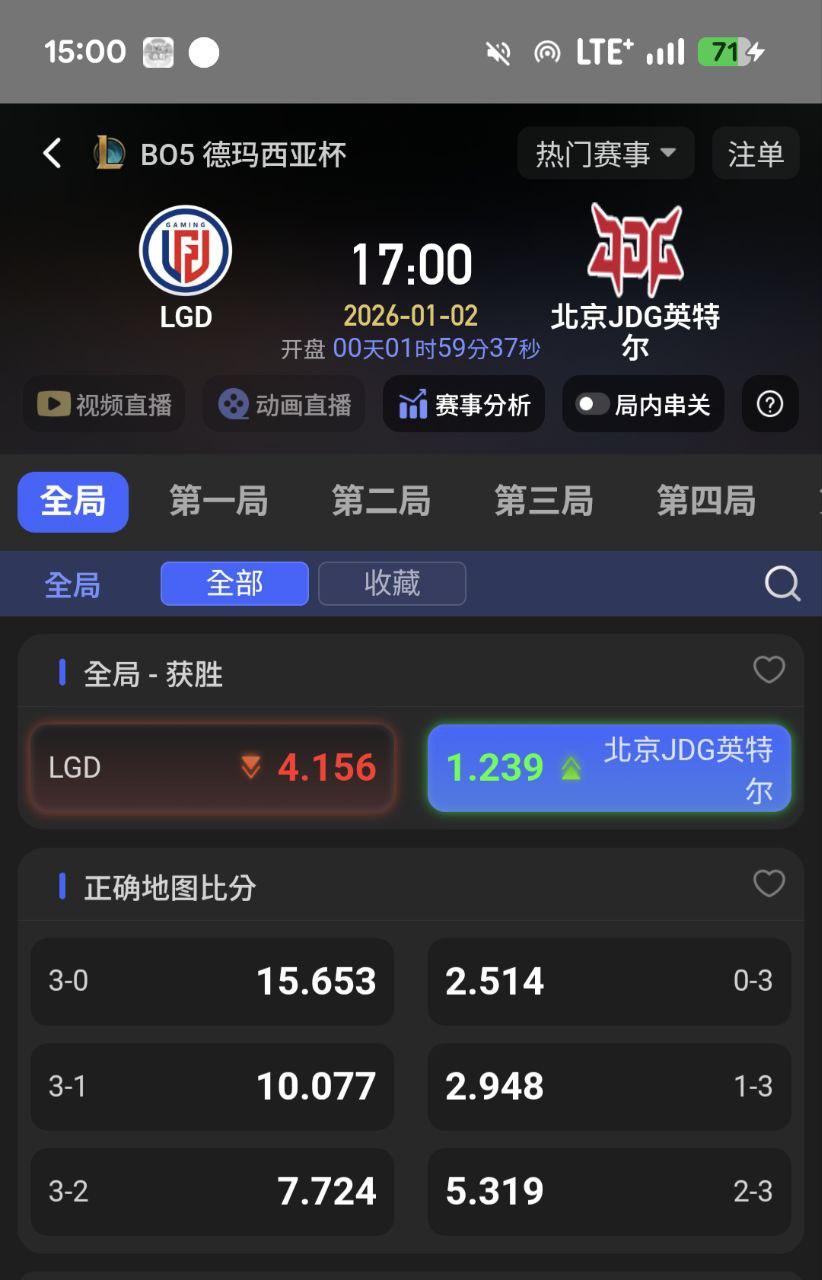Switch to the 第四局 tab

706,501
